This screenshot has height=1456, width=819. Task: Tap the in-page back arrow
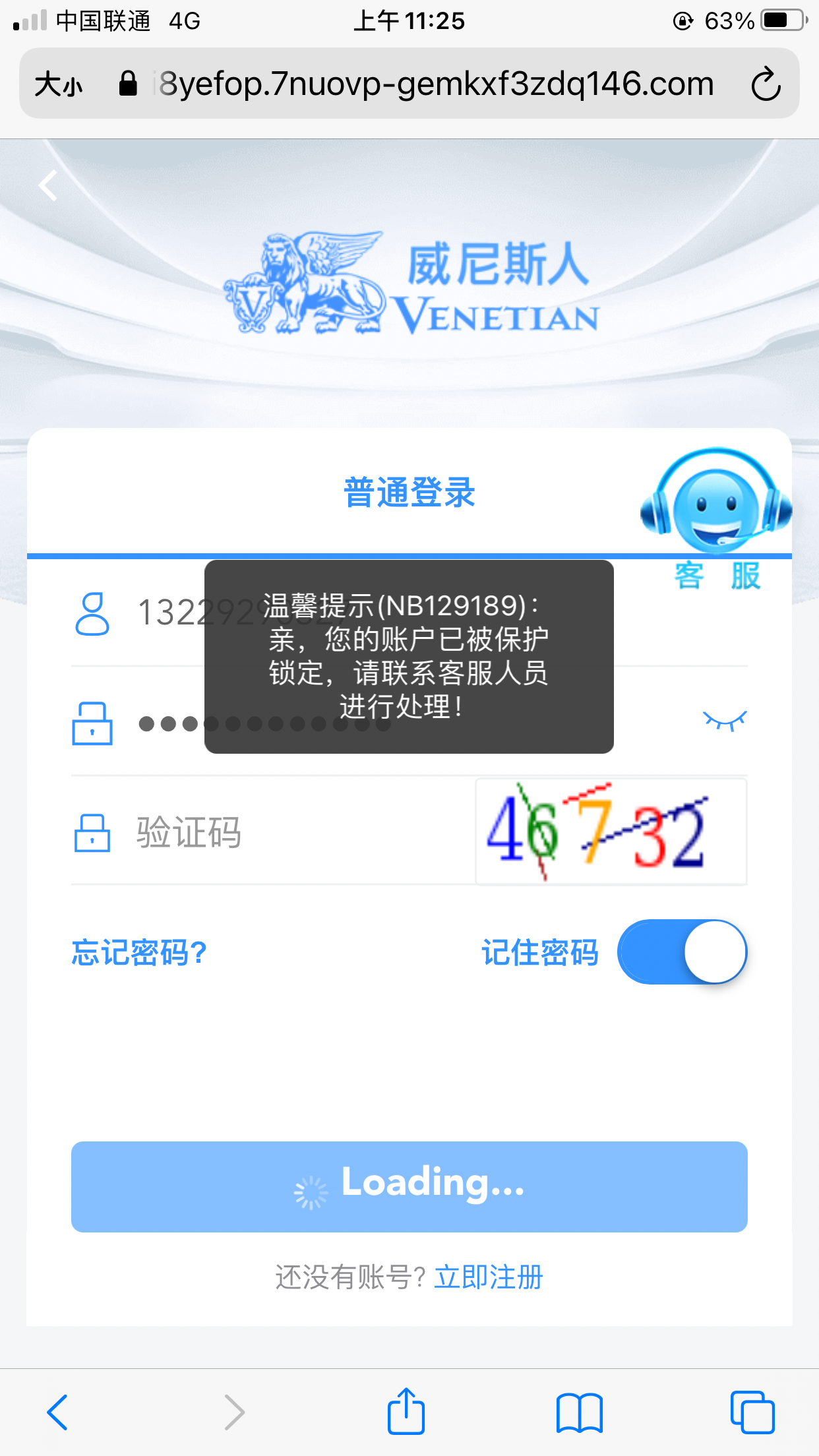coord(49,185)
